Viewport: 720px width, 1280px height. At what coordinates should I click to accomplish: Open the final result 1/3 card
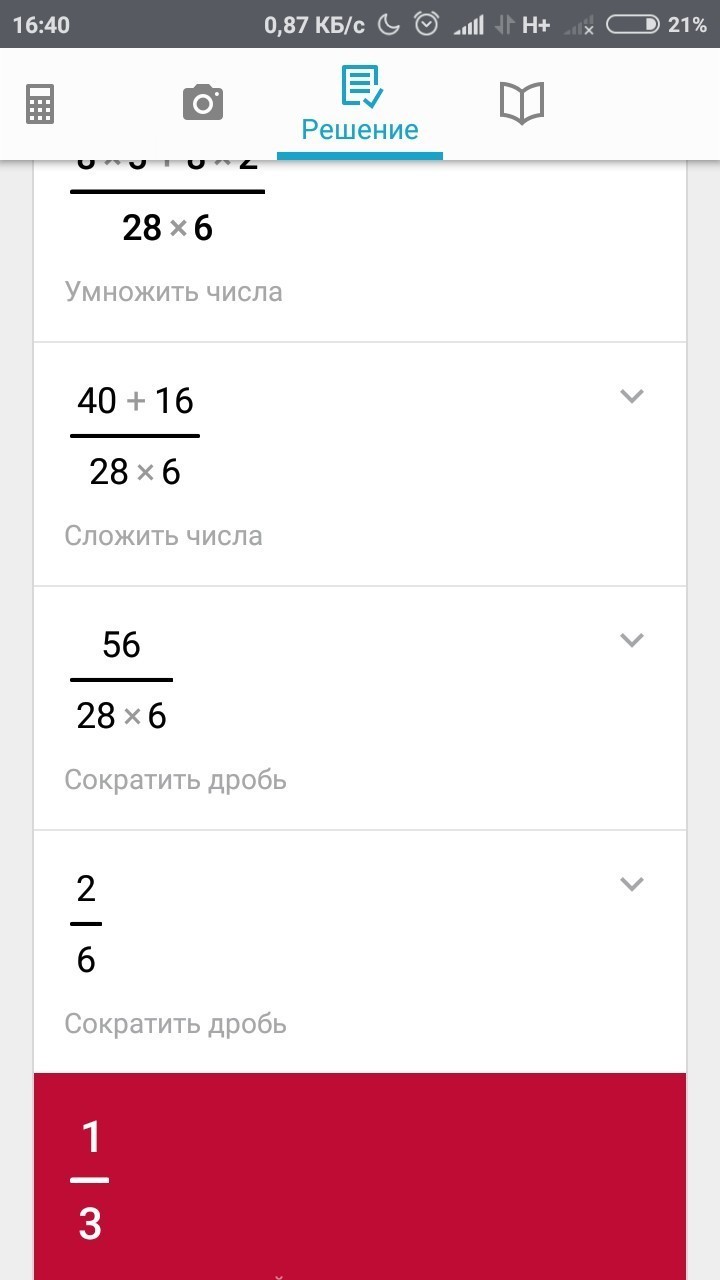pyautogui.click(x=360, y=1176)
